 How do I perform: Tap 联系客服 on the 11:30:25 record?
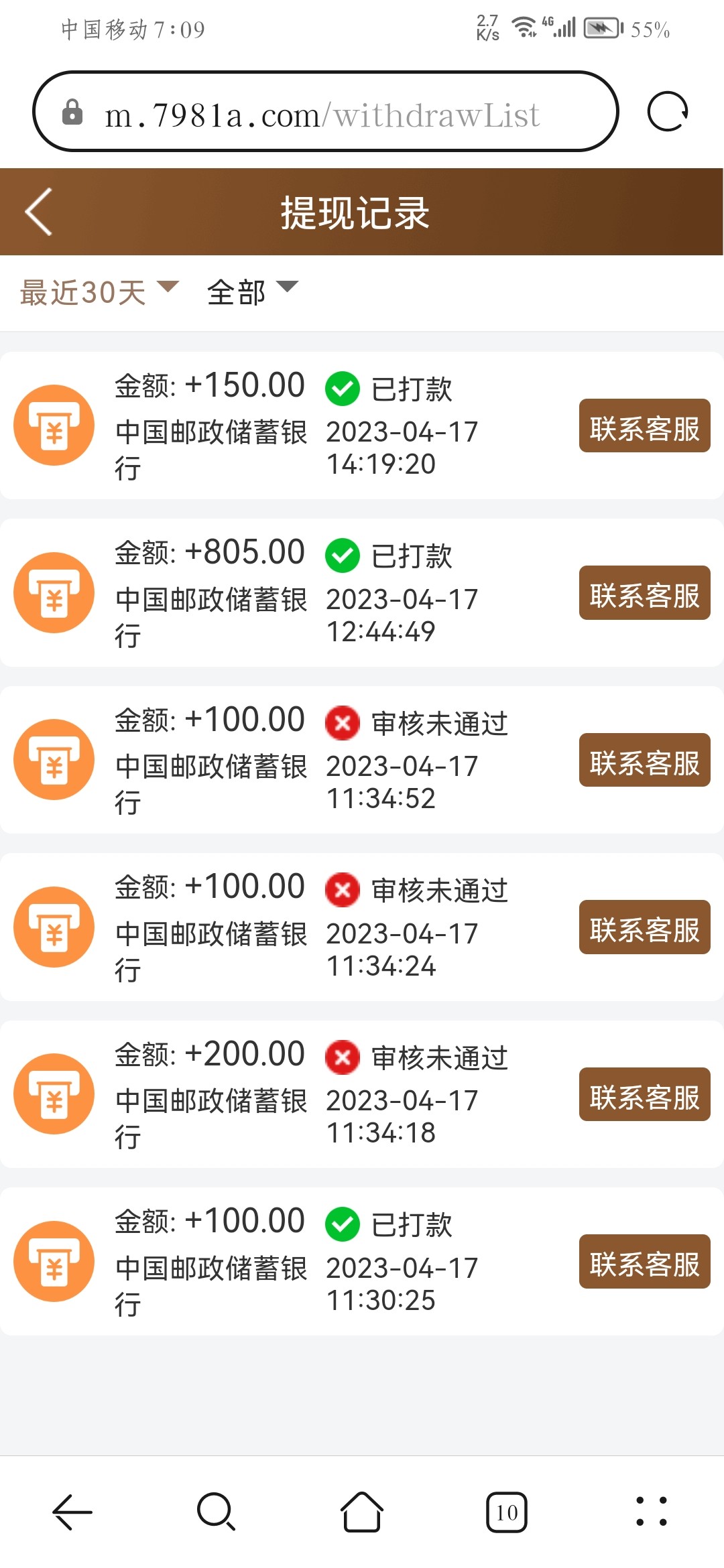(644, 1262)
